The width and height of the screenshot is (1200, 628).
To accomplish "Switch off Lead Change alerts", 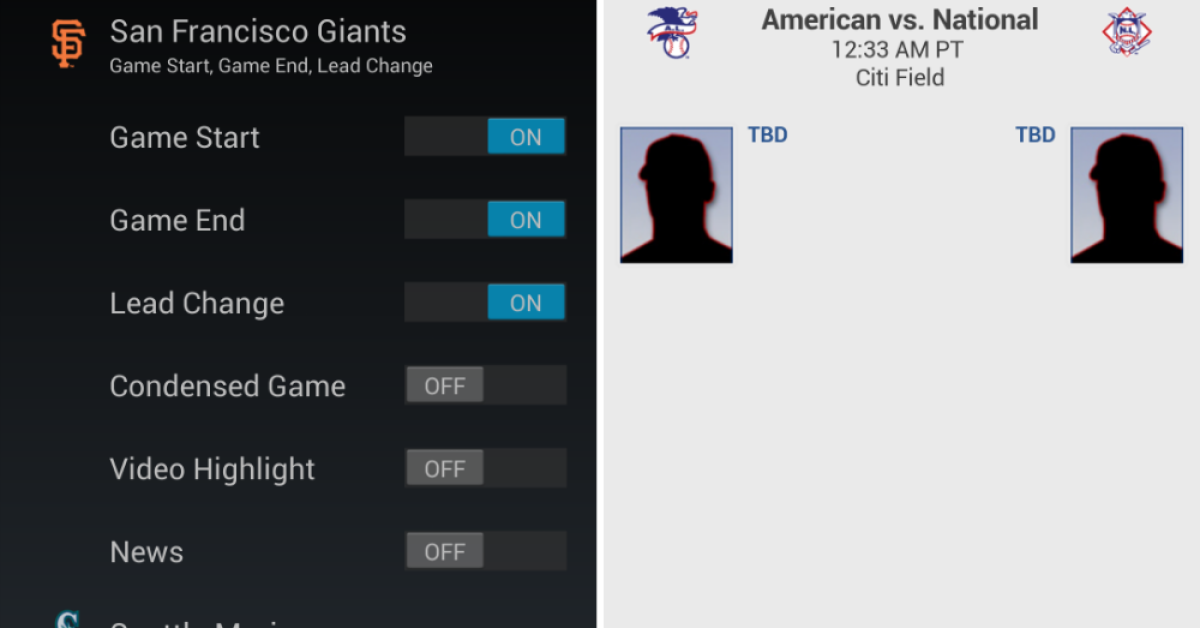I will 485,303.
